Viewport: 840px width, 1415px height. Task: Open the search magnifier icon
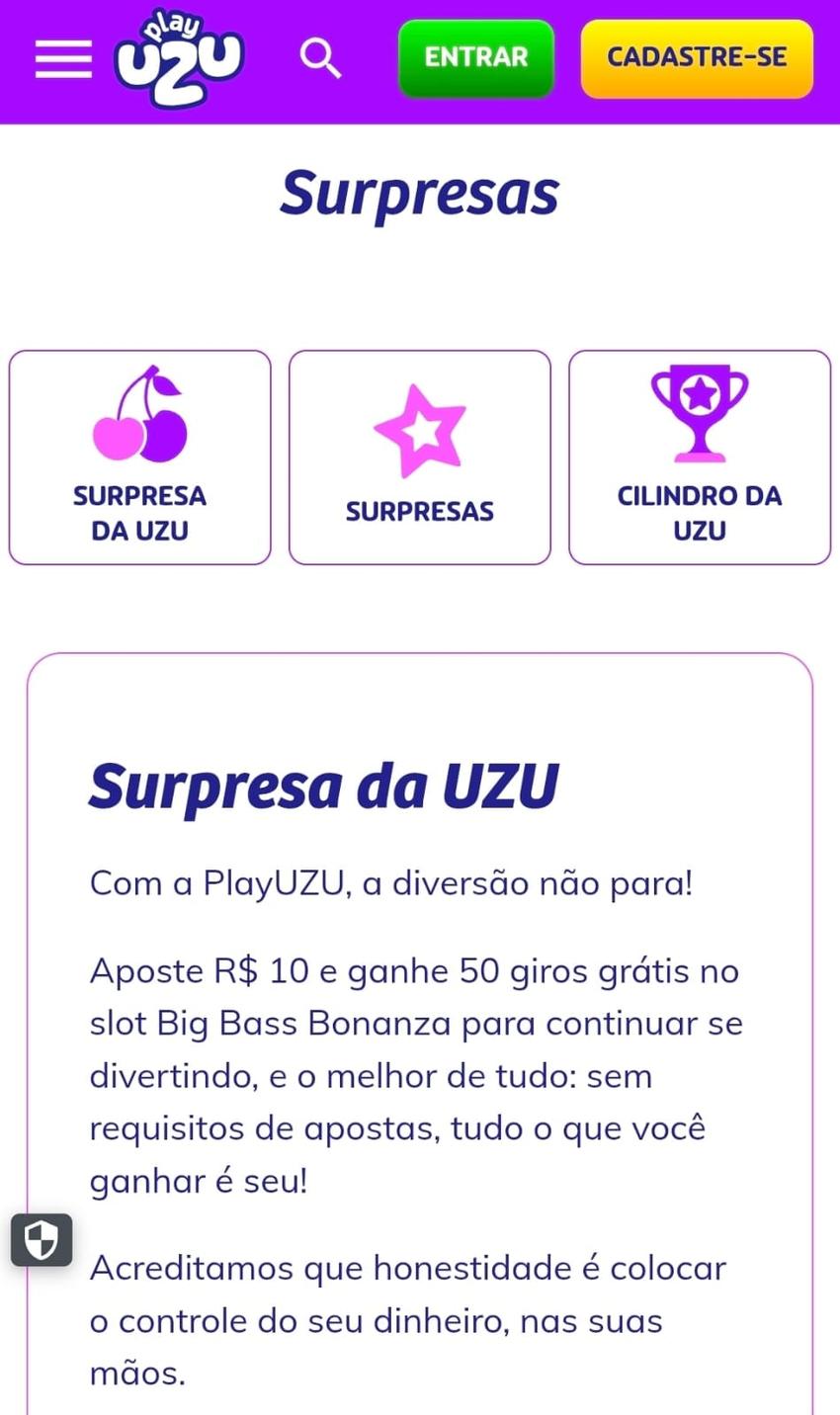tap(320, 59)
